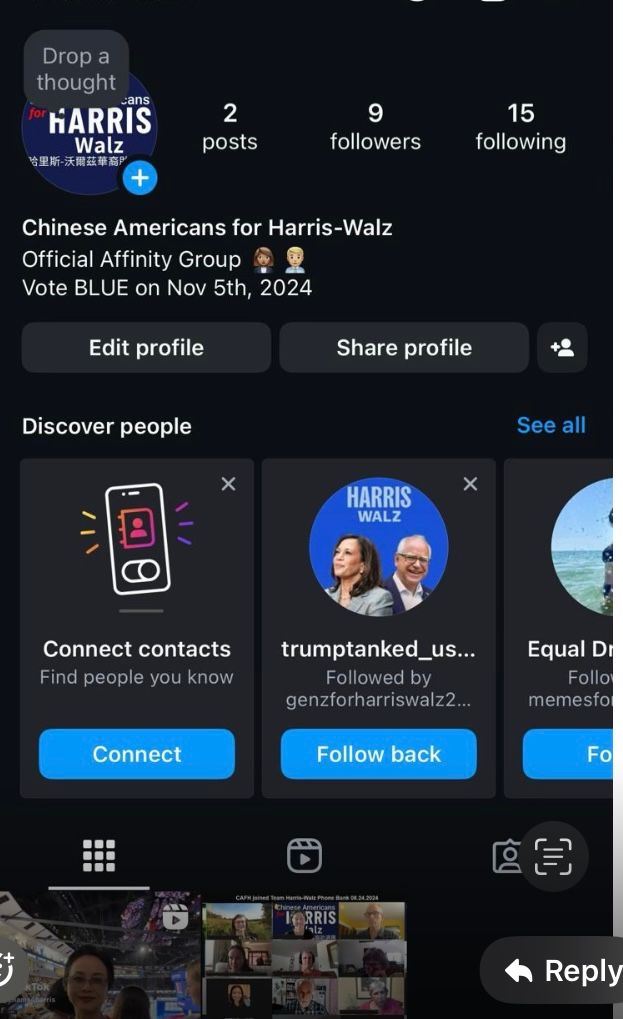Switch to the Reels tab
The image size is (623, 1019).
304,855
